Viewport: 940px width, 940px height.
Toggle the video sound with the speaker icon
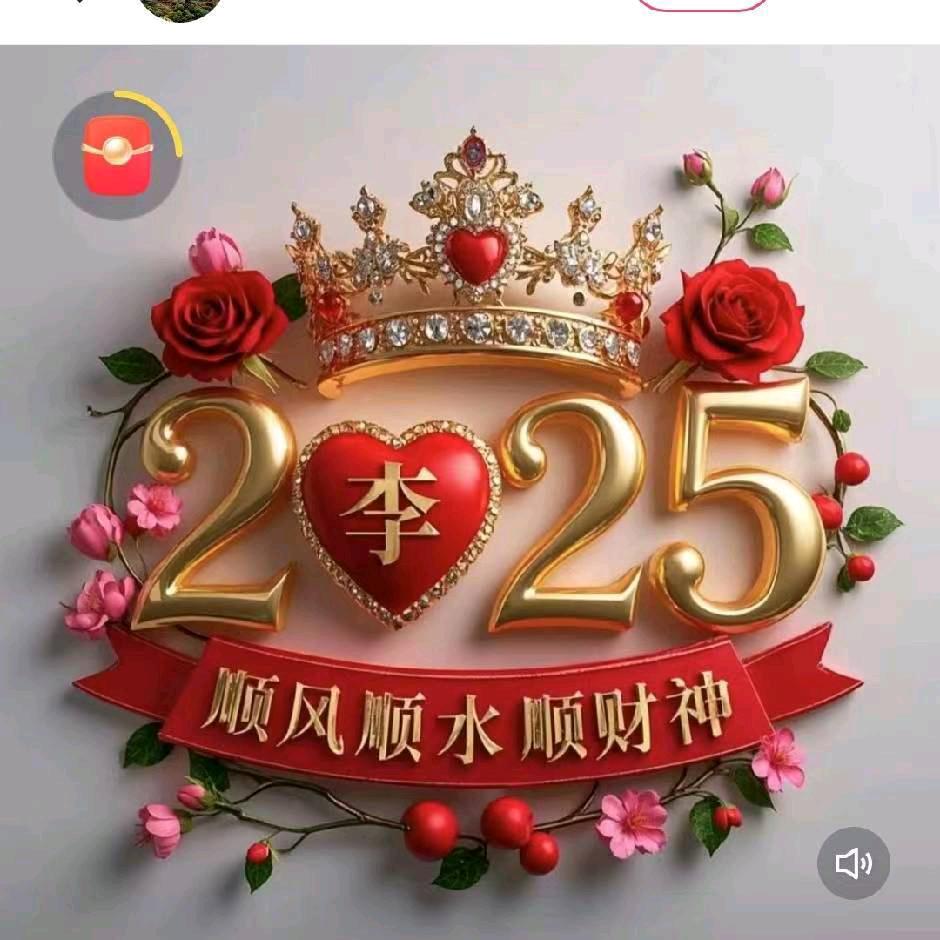coord(853,863)
